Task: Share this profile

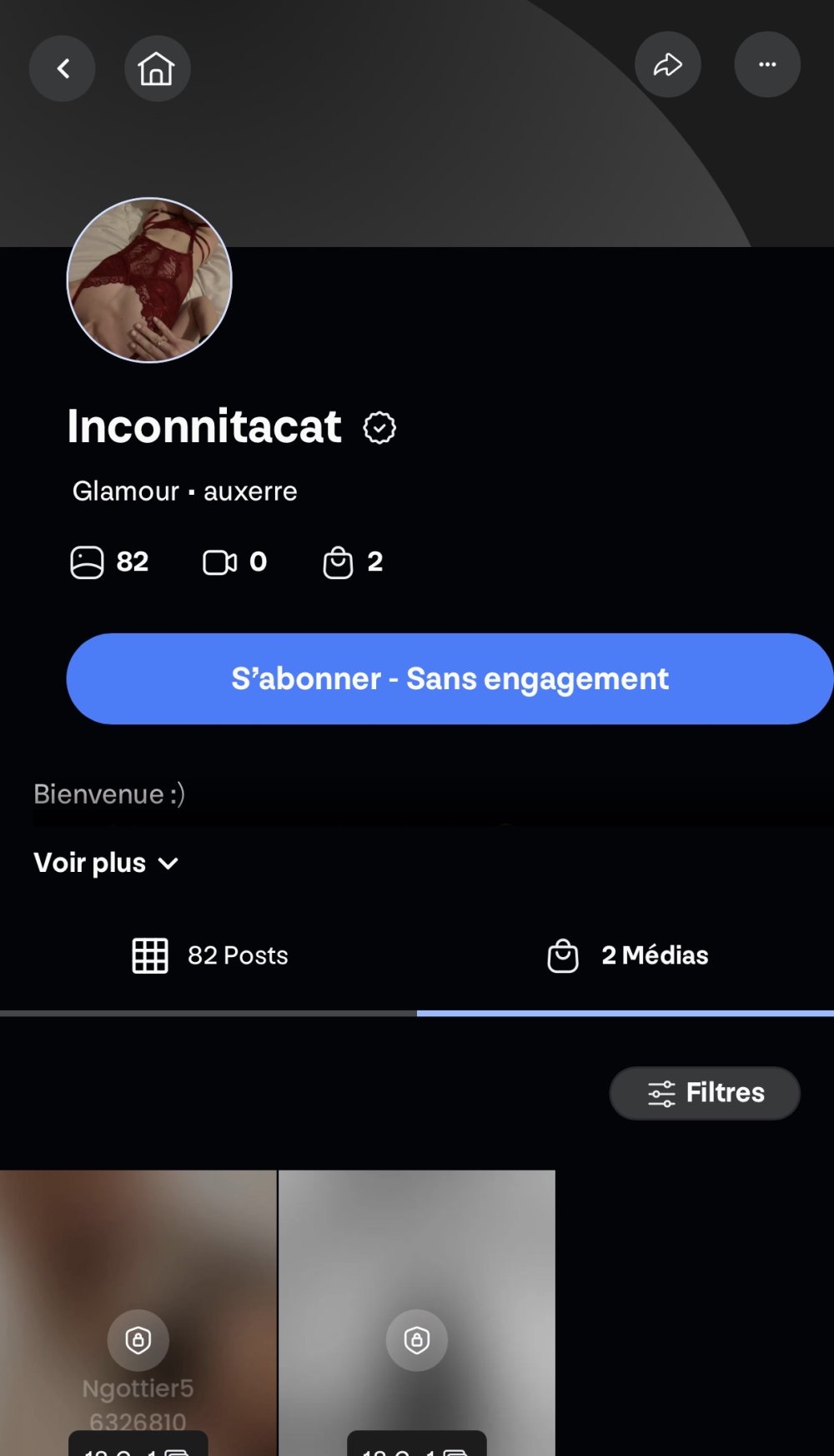Action: [x=667, y=65]
